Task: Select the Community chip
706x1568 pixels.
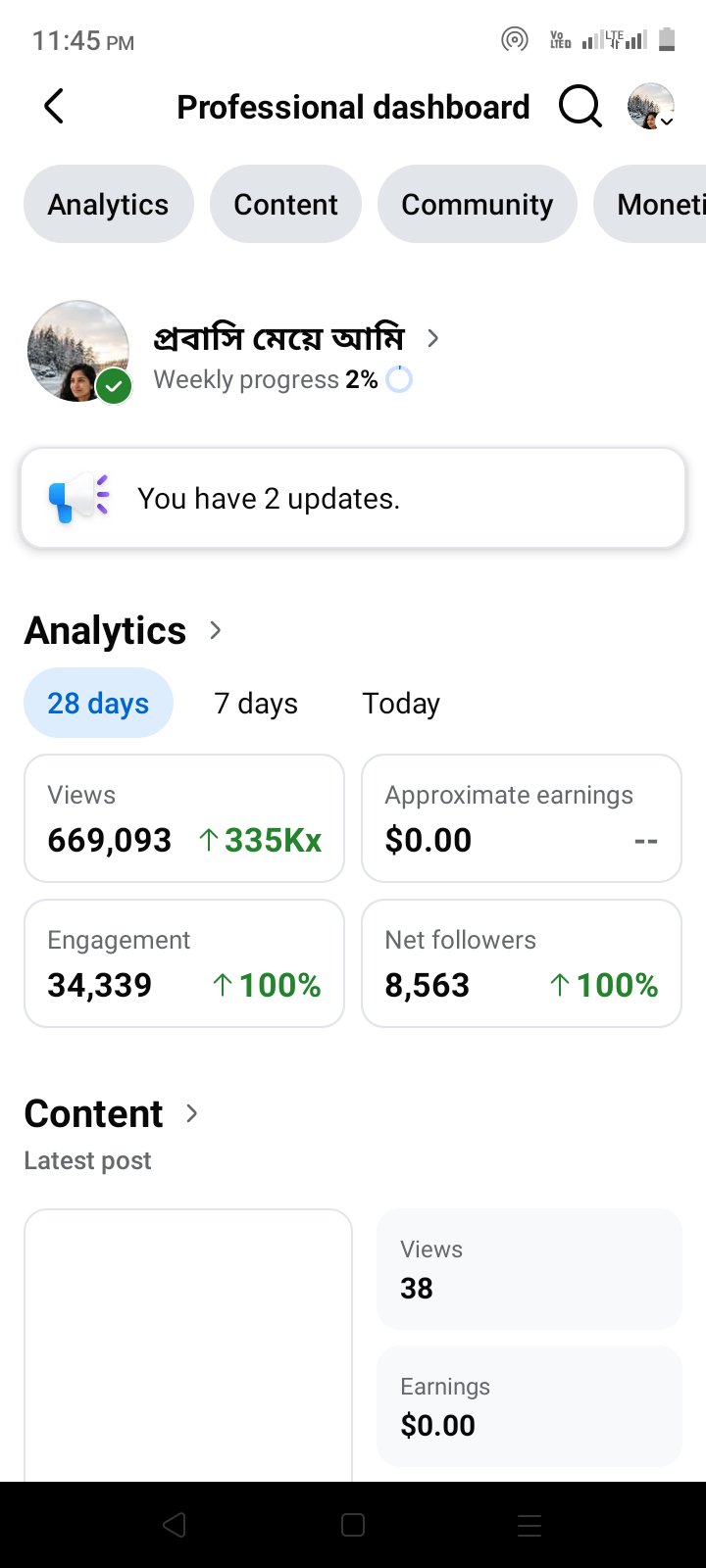Action: tap(478, 204)
